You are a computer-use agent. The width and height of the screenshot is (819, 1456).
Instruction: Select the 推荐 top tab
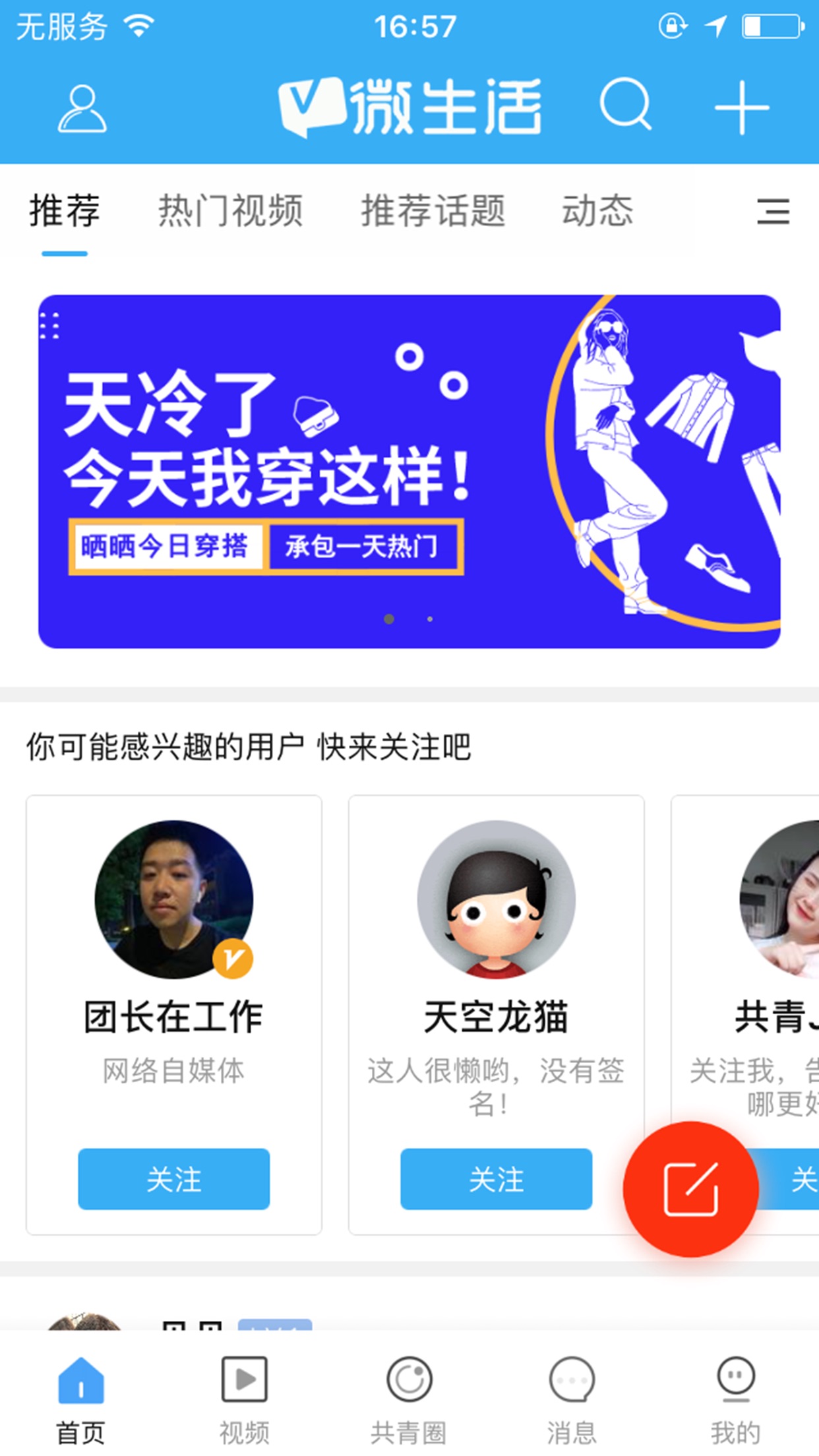pos(65,211)
